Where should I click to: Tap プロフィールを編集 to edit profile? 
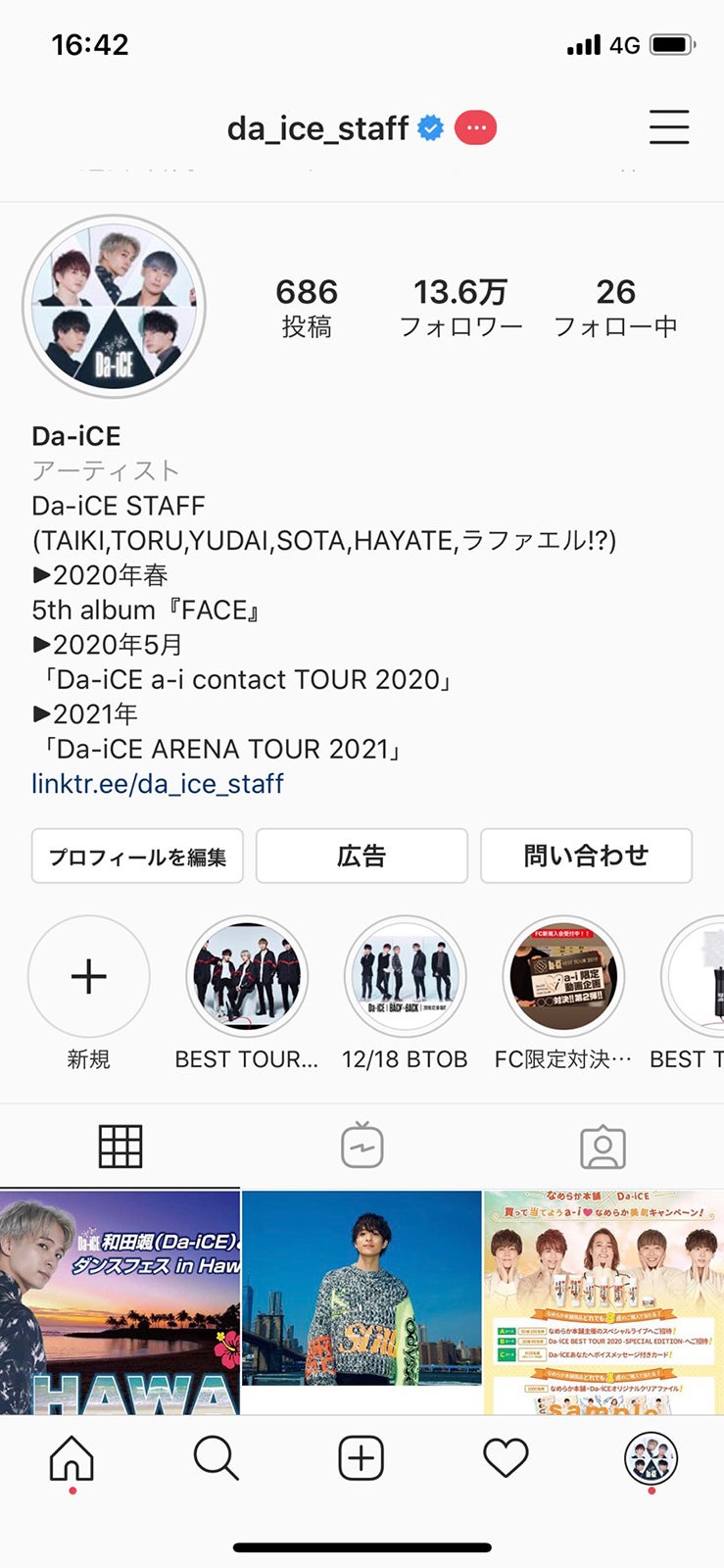(x=137, y=856)
